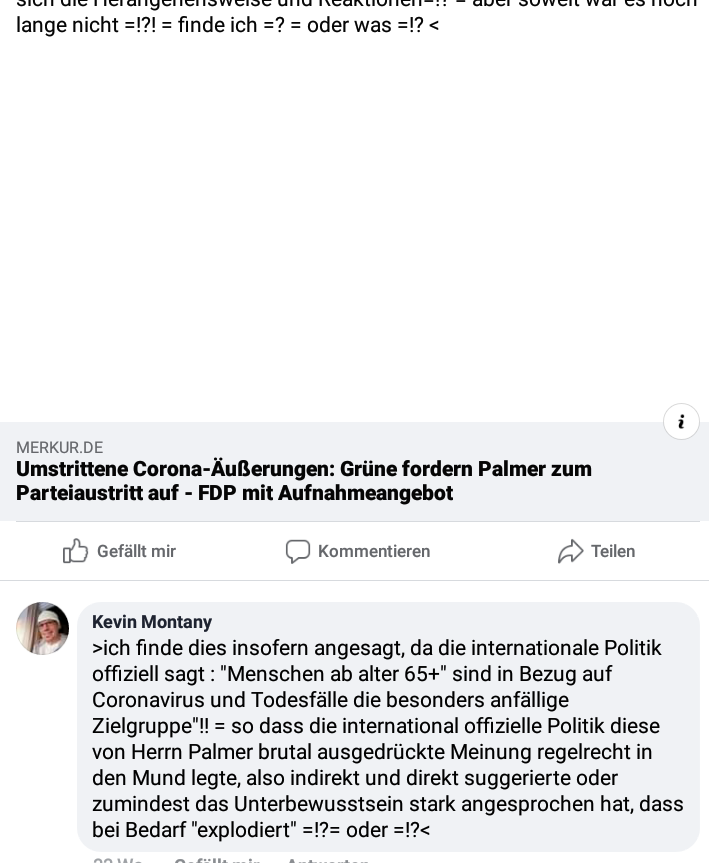Image resolution: width=709 pixels, height=863 pixels.
Task: Comment on the post via Kommentieren
Action: [358, 551]
